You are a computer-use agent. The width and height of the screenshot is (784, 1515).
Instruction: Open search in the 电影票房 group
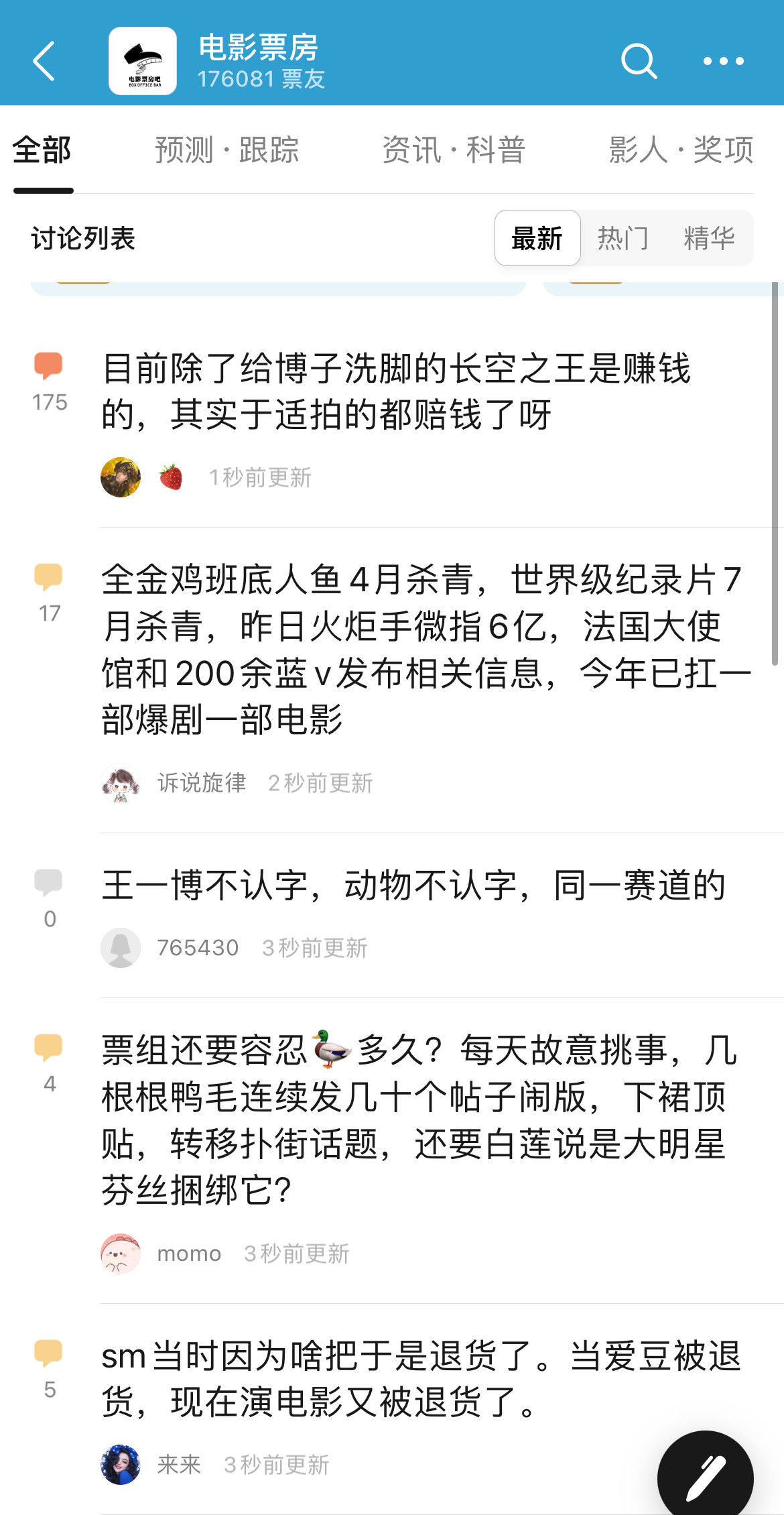(x=638, y=61)
